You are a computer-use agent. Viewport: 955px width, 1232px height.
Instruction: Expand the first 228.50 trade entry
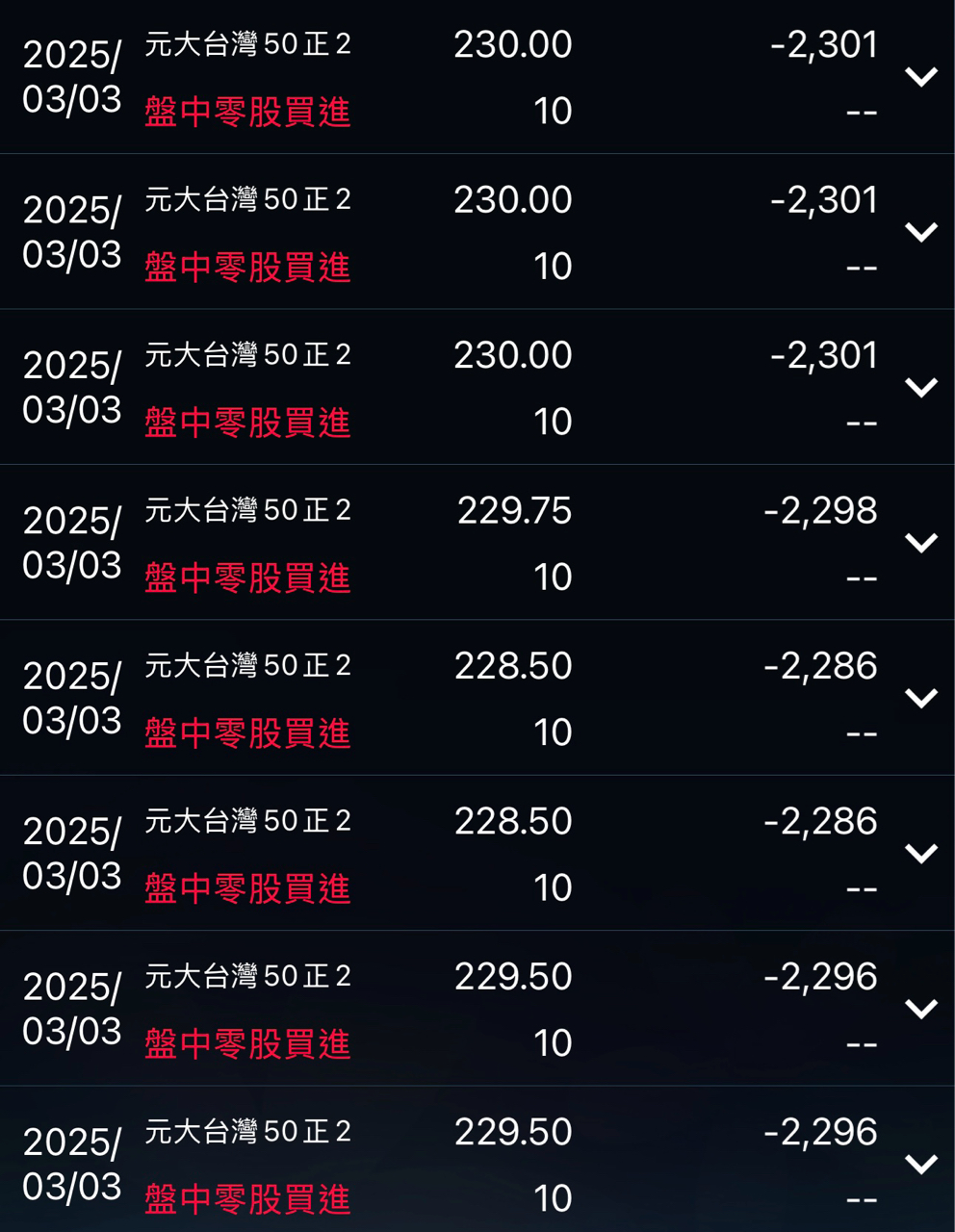point(921,698)
